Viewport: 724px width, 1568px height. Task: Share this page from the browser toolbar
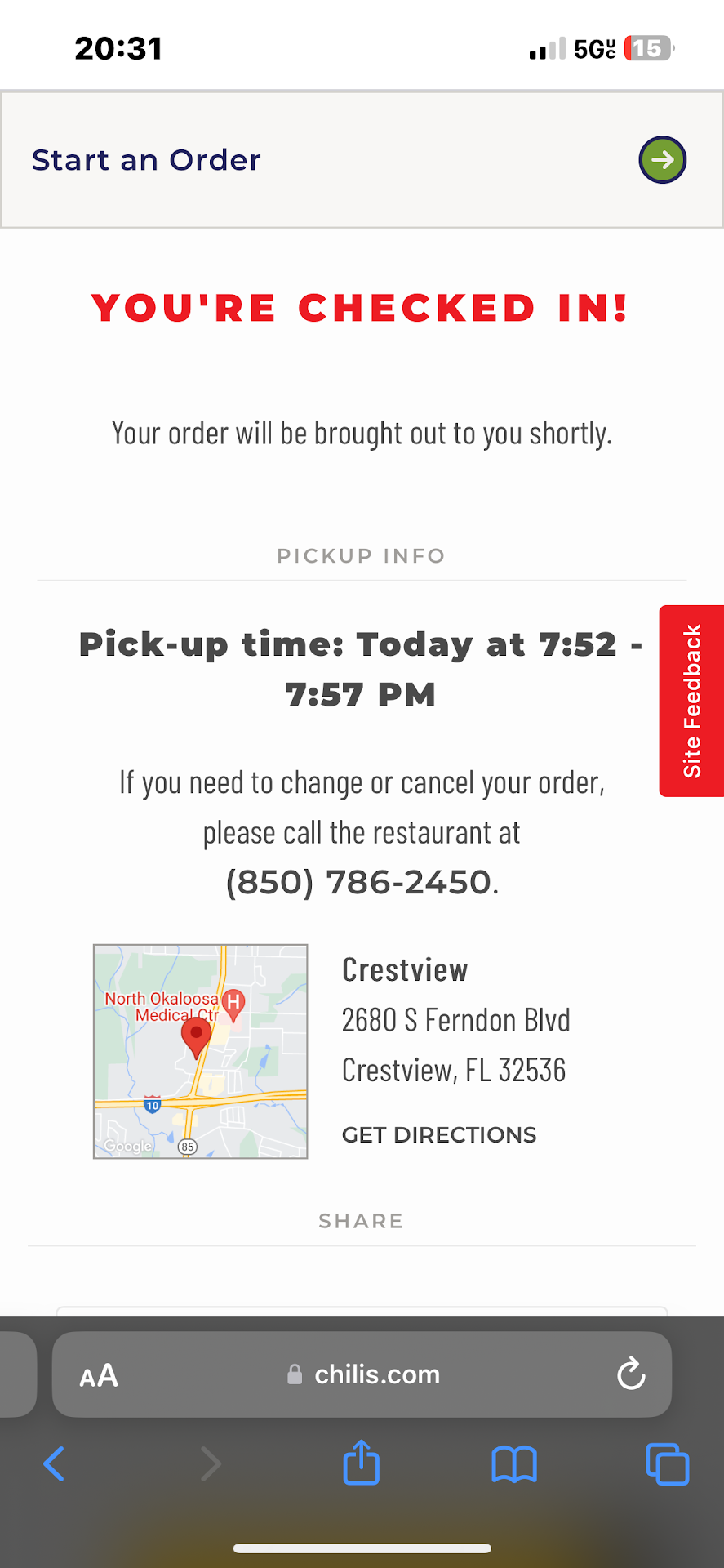point(362,1463)
